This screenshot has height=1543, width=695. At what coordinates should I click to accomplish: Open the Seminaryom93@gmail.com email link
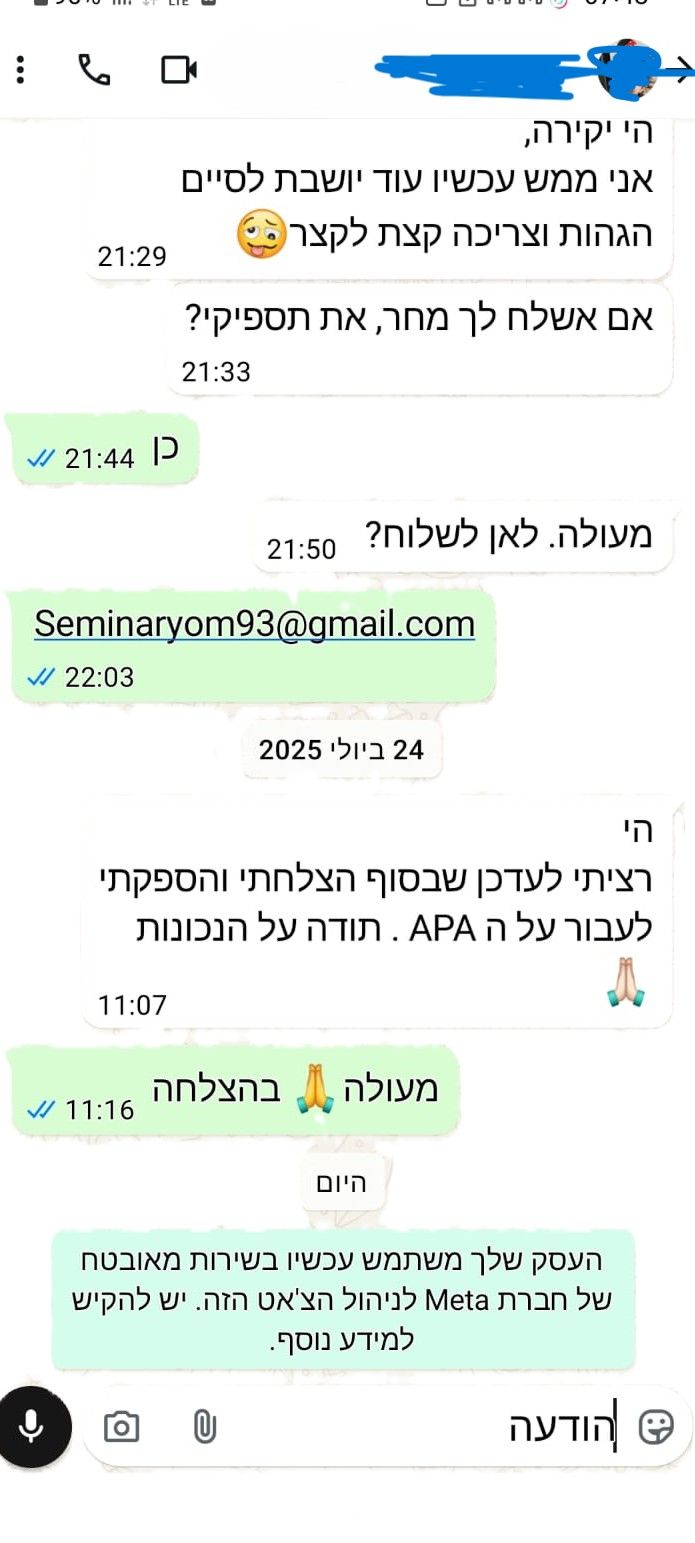254,624
